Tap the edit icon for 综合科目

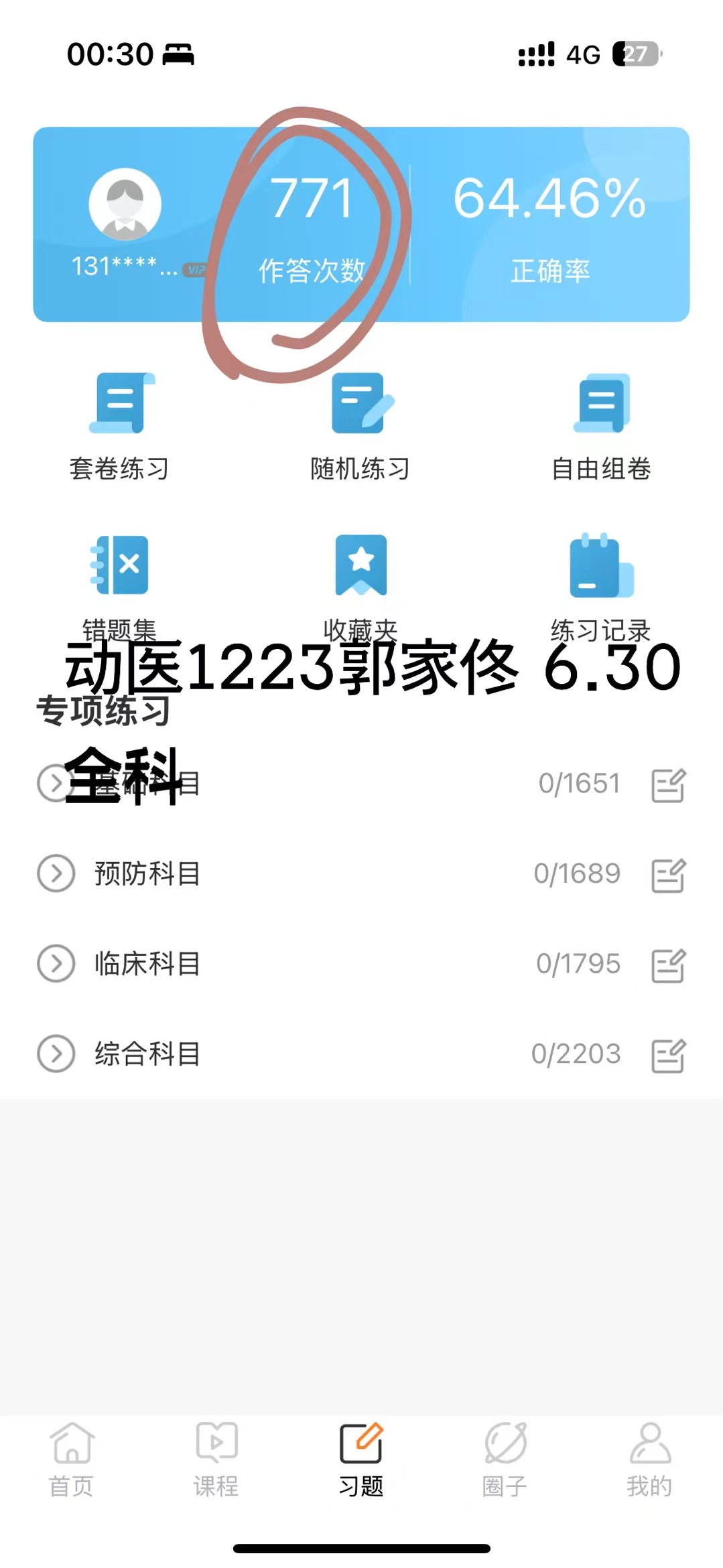click(668, 1056)
